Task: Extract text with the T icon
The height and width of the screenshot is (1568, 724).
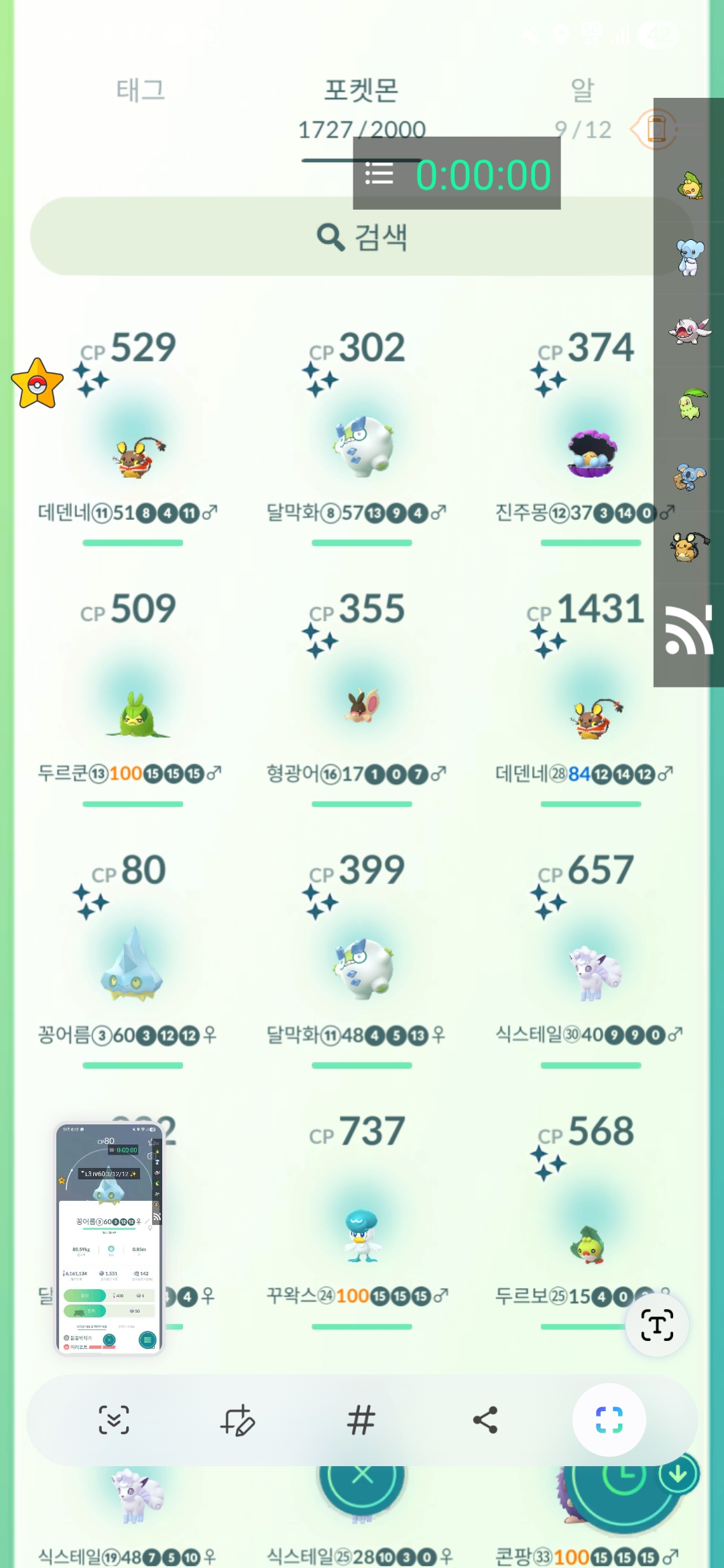Action: tap(657, 1325)
